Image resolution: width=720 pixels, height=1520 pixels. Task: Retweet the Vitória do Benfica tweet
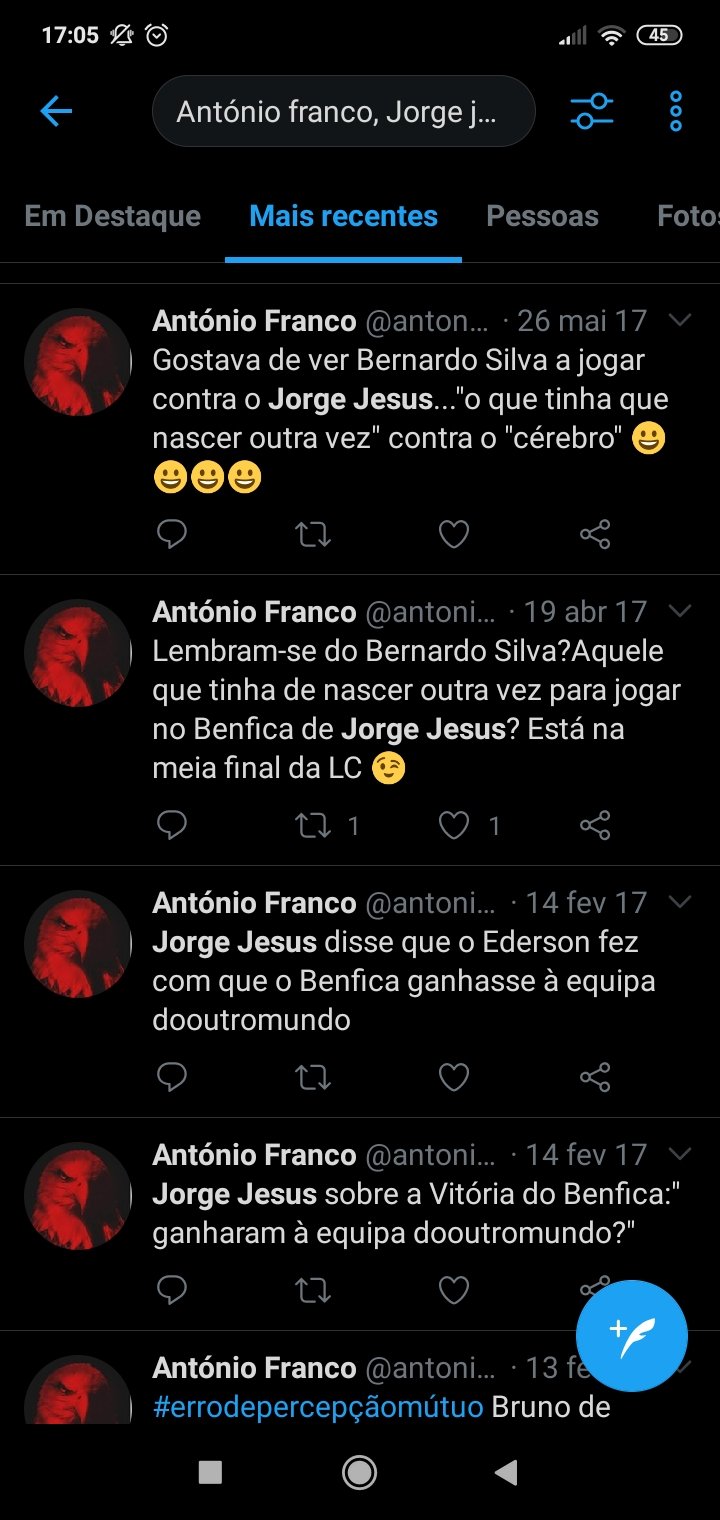(314, 1290)
